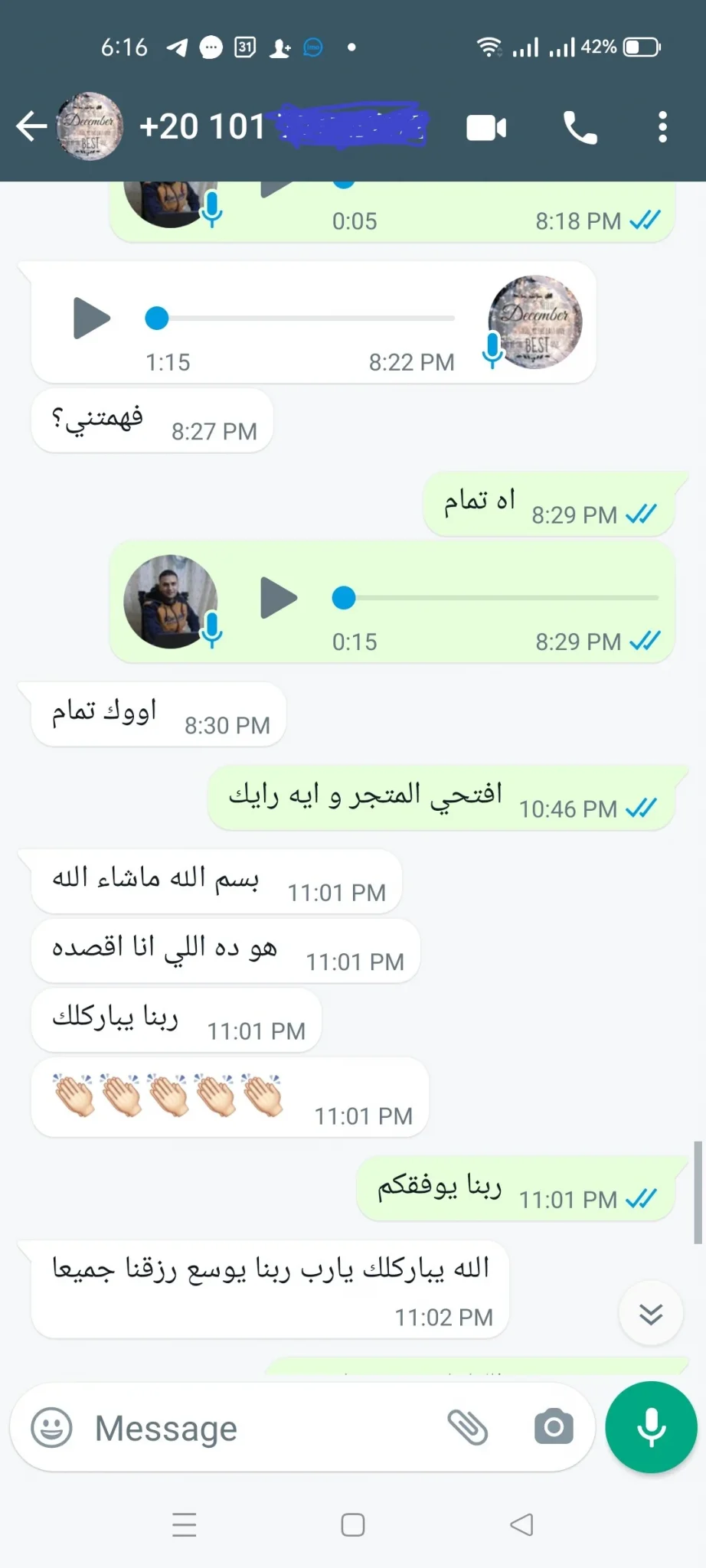Viewport: 706px width, 1568px height.
Task: Record a voice message with microphone
Action: [x=651, y=1427]
